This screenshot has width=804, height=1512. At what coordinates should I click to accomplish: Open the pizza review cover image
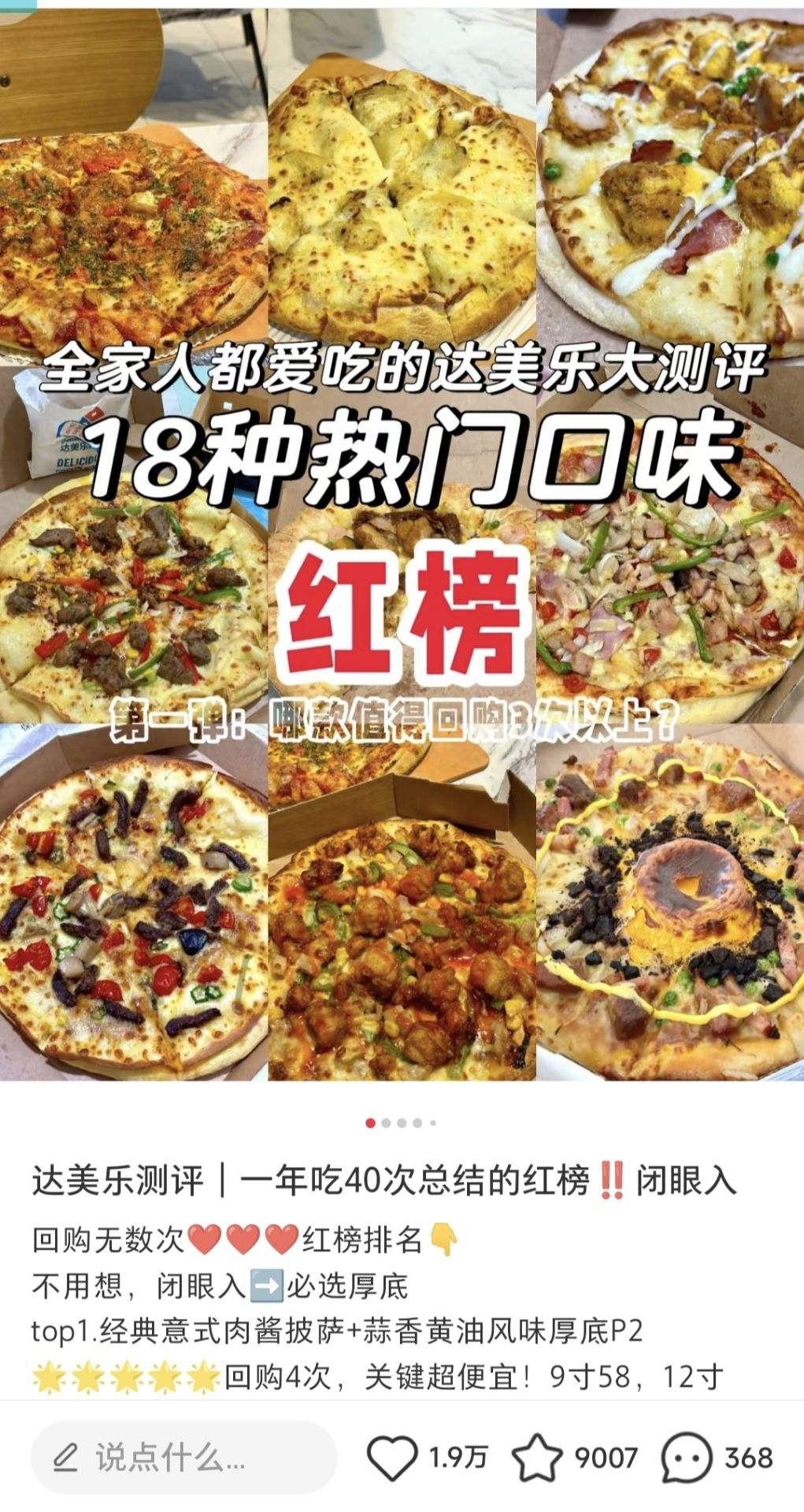click(402, 543)
